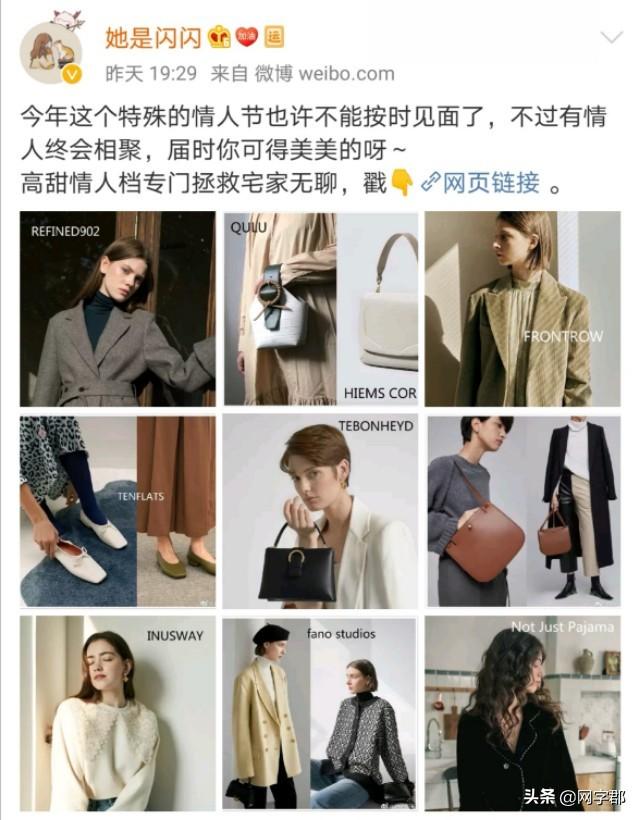View the brown crossbody bag photo

523,511
